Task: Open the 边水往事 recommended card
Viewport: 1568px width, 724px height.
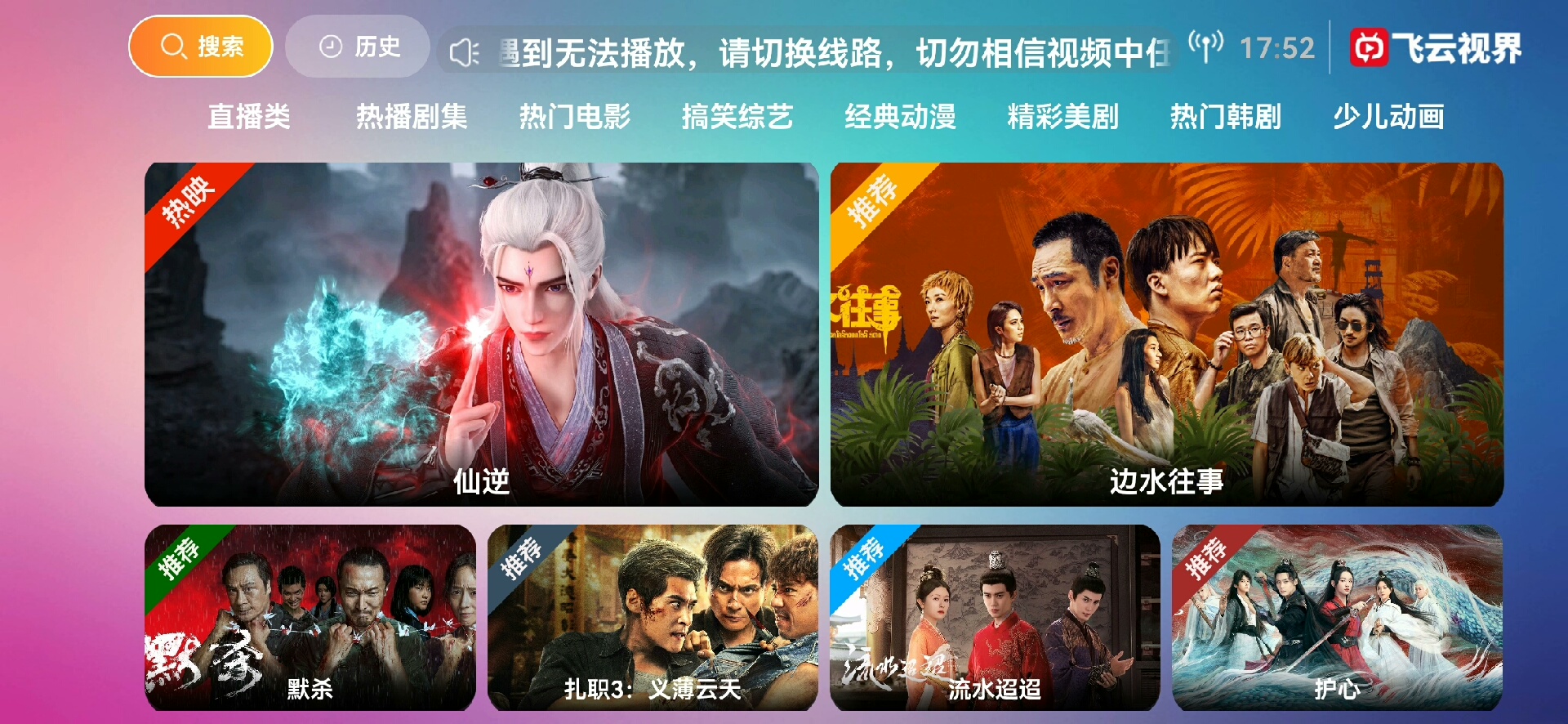Action: point(1166,333)
